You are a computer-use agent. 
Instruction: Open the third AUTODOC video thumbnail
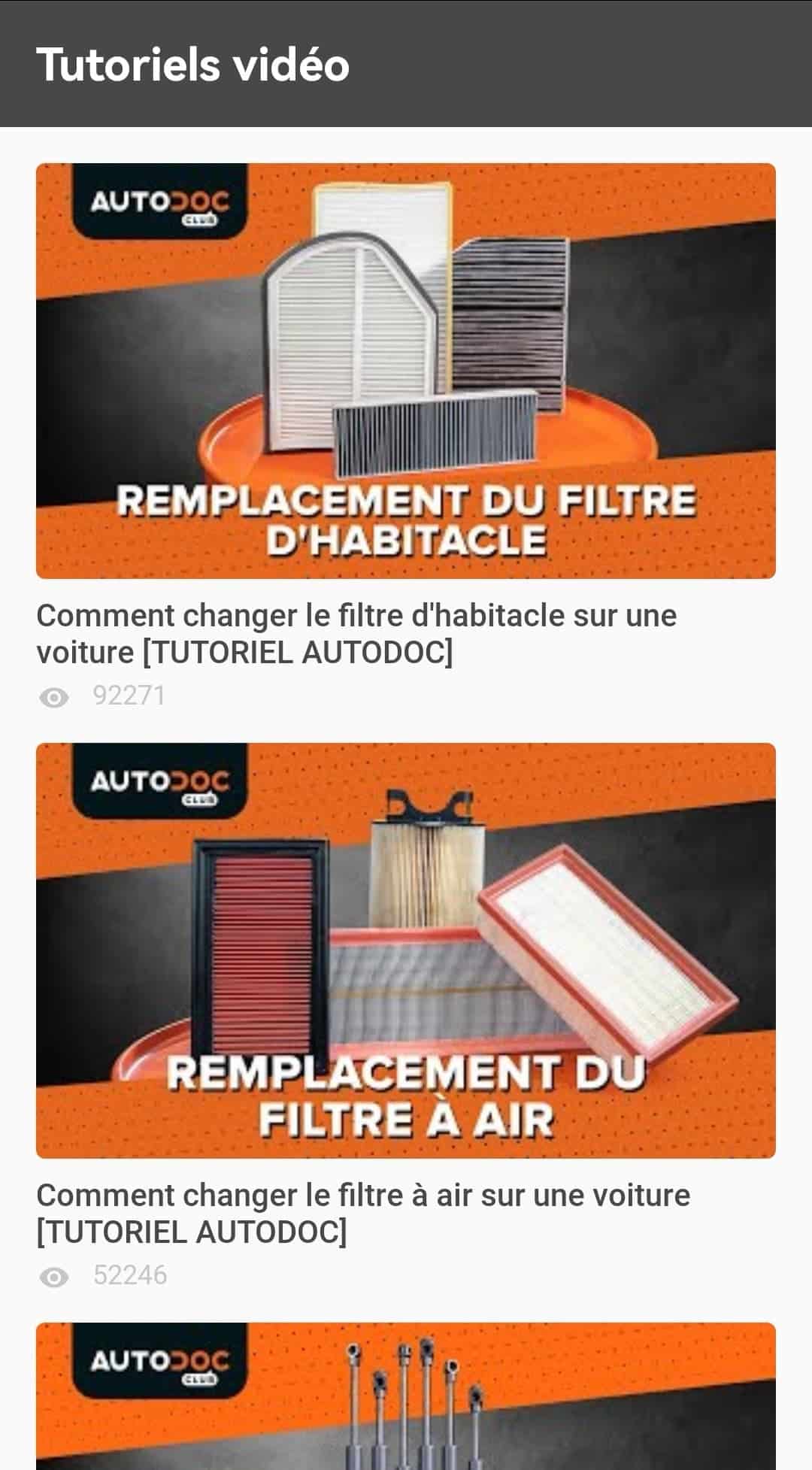406,1396
